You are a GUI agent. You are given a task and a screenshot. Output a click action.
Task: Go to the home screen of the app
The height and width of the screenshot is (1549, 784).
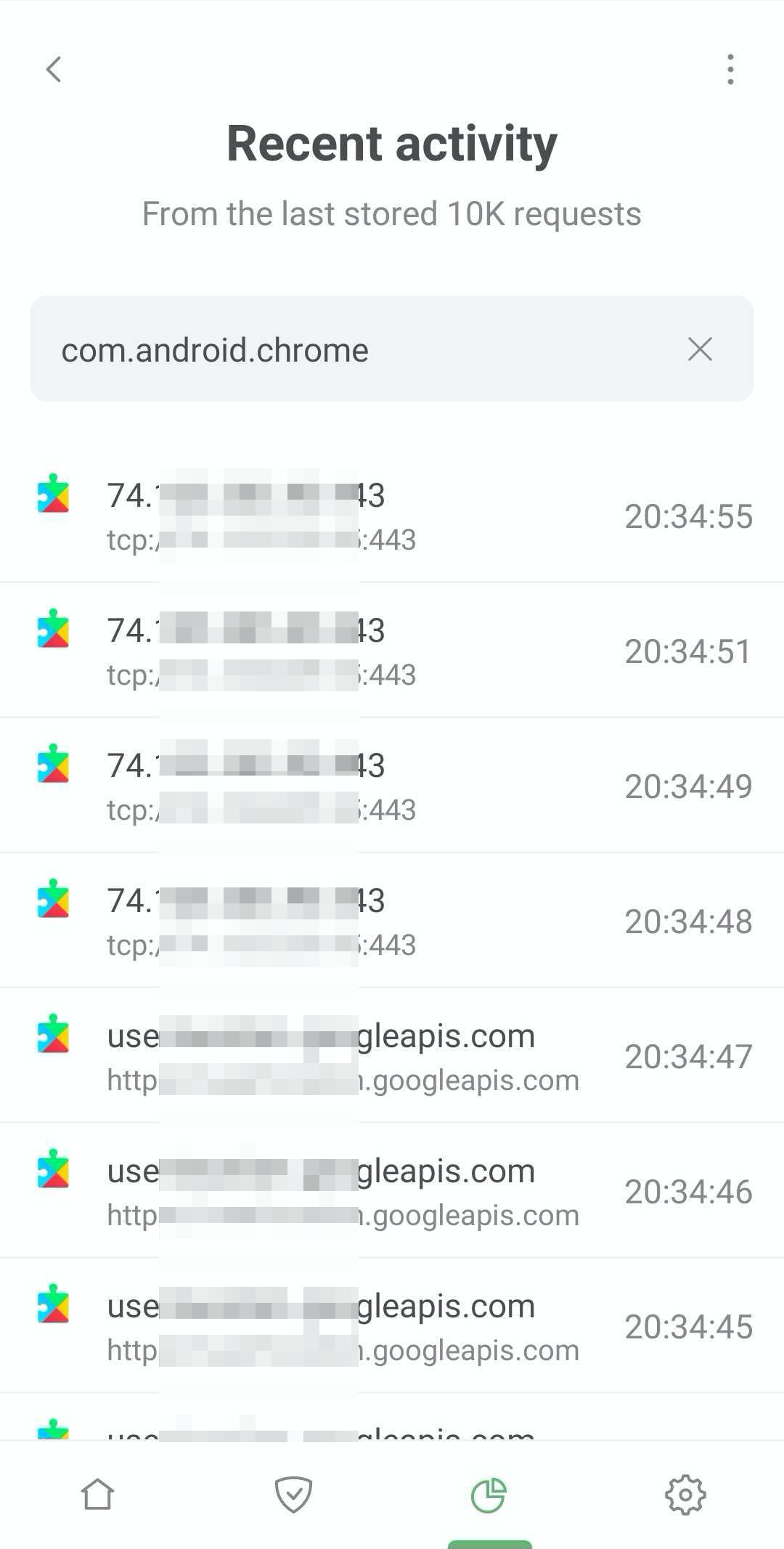point(98,1495)
